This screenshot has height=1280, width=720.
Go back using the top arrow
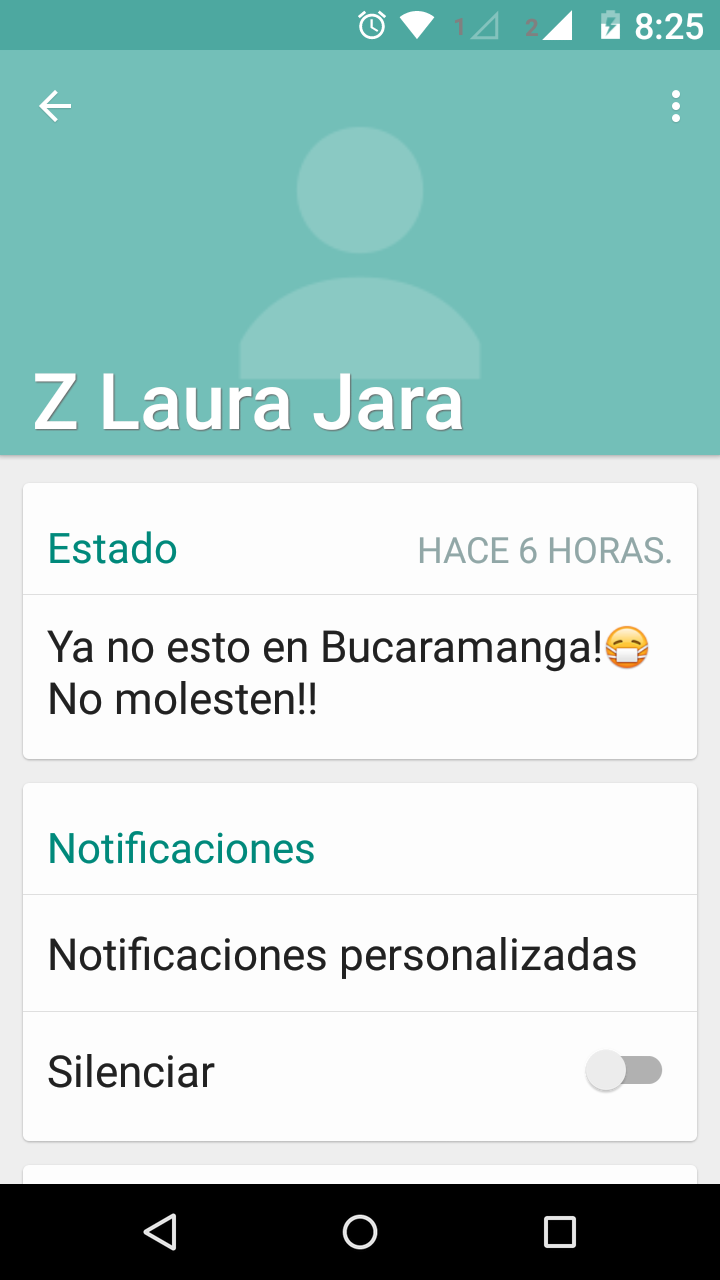click(x=55, y=106)
